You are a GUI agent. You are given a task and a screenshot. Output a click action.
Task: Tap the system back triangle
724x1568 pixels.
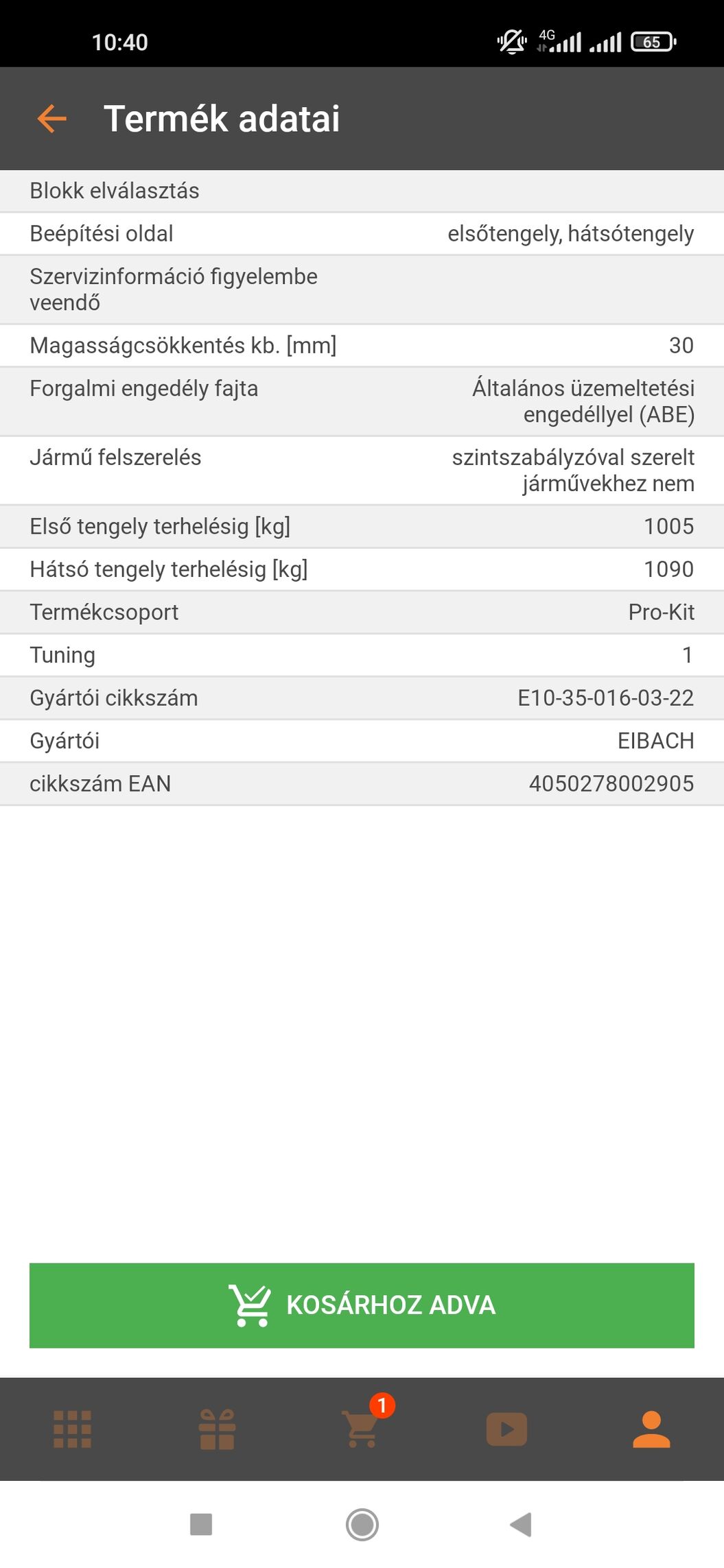[522, 1525]
